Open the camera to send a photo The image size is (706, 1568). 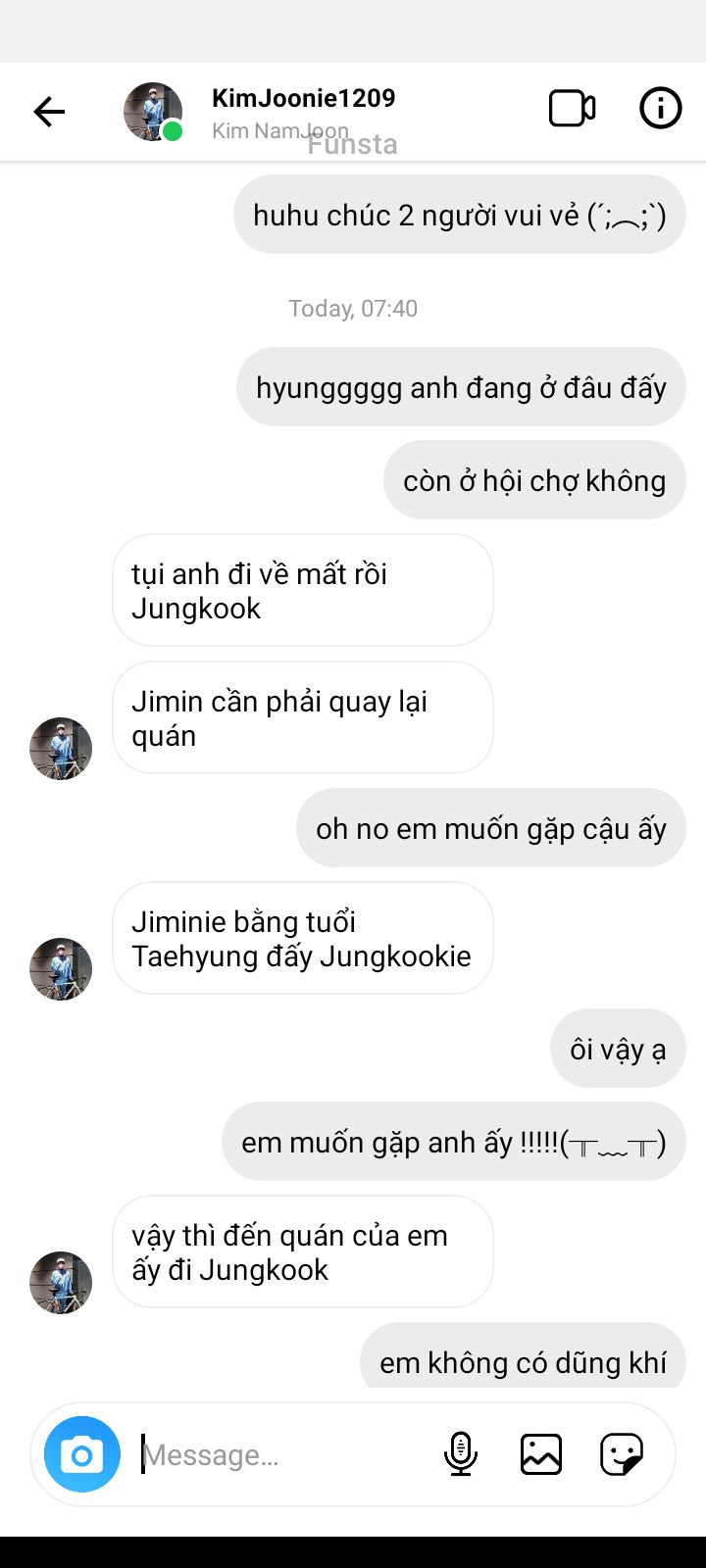pyautogui.click(x=82, y=1454)
